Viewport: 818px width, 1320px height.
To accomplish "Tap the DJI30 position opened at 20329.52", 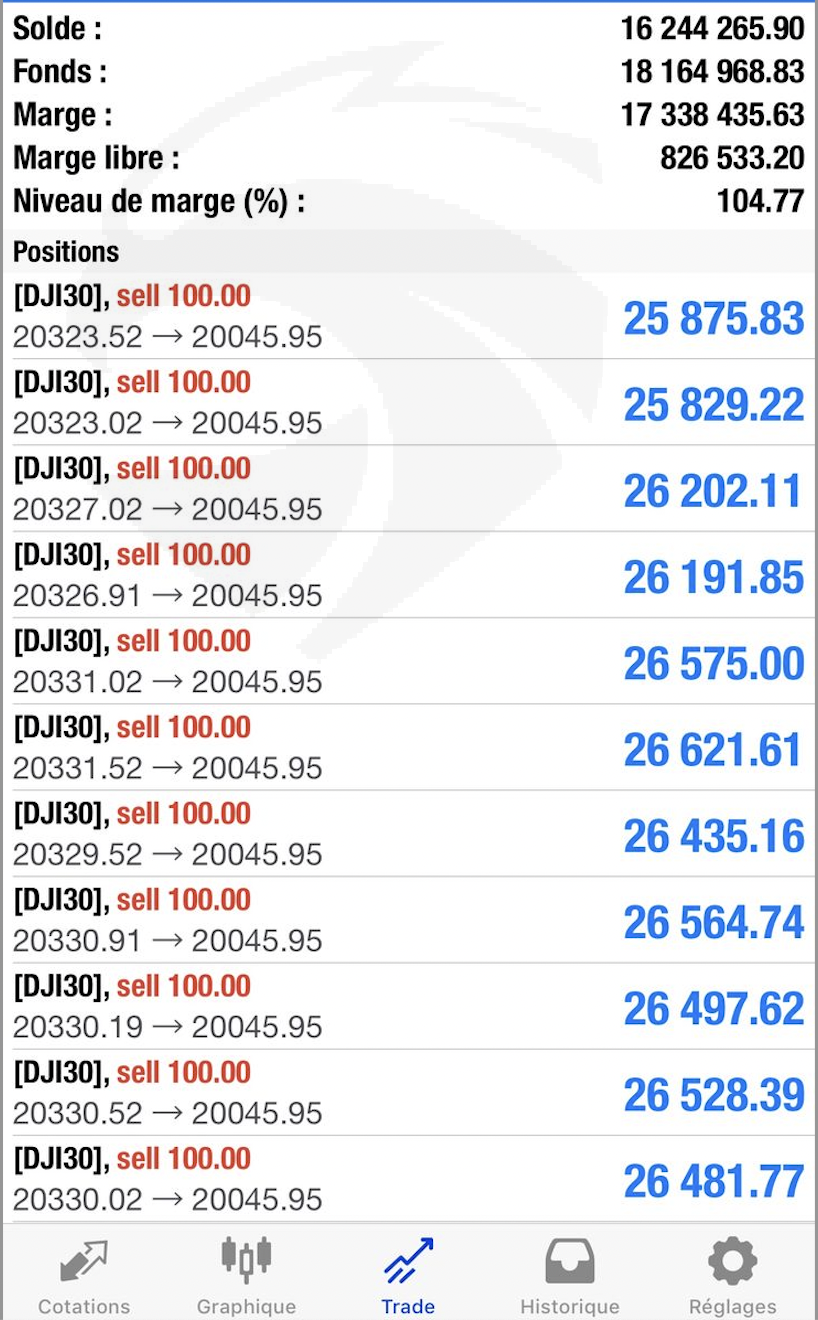I will tap(409, 834).
